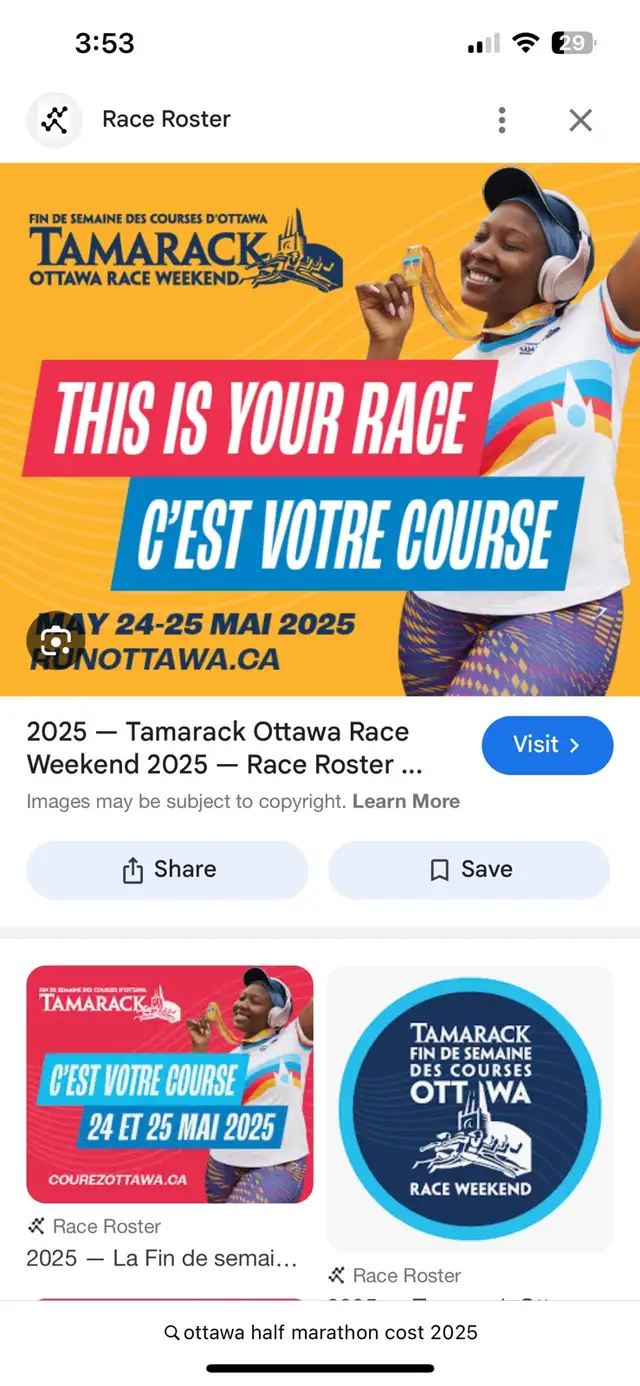The width and height of the screenshot is (640, 1386).
Task: Open the Learn More copyright link
Action: coord(406,802)
